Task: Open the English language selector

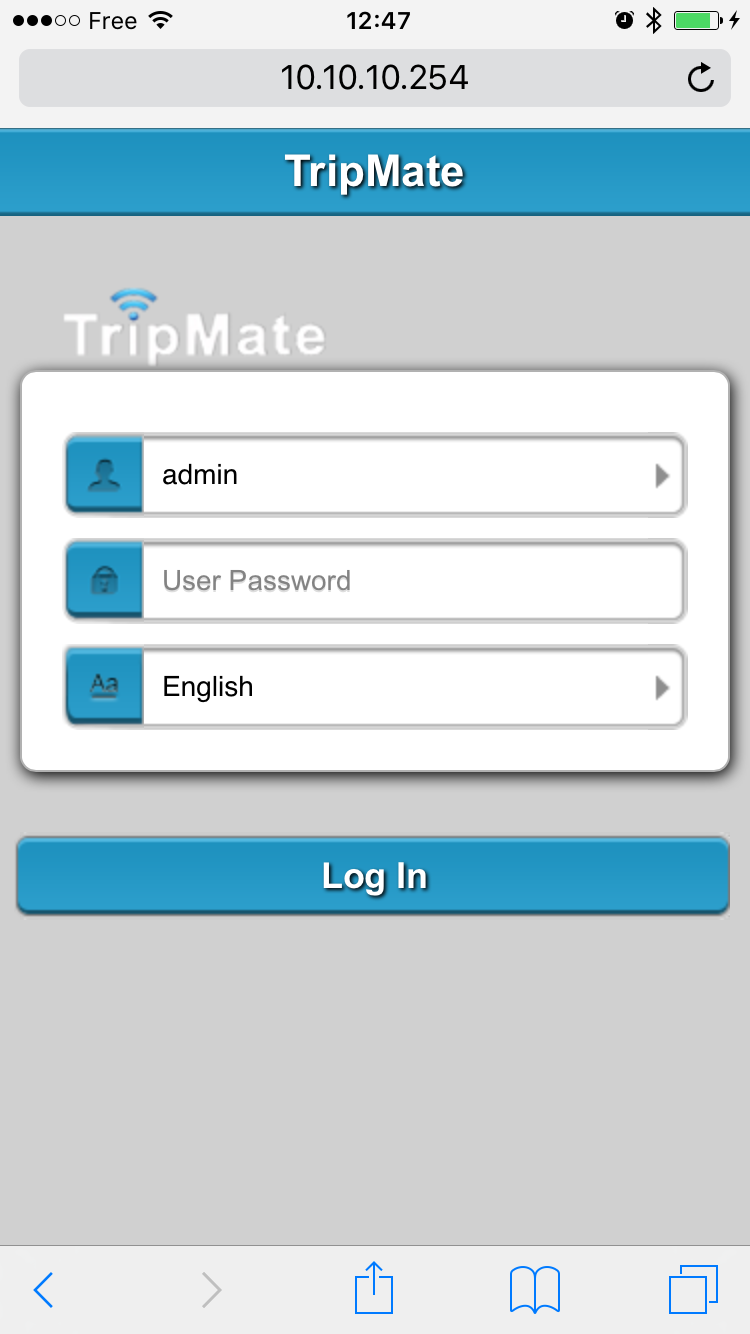Action: pyautogui.click(x=412, y=687)
